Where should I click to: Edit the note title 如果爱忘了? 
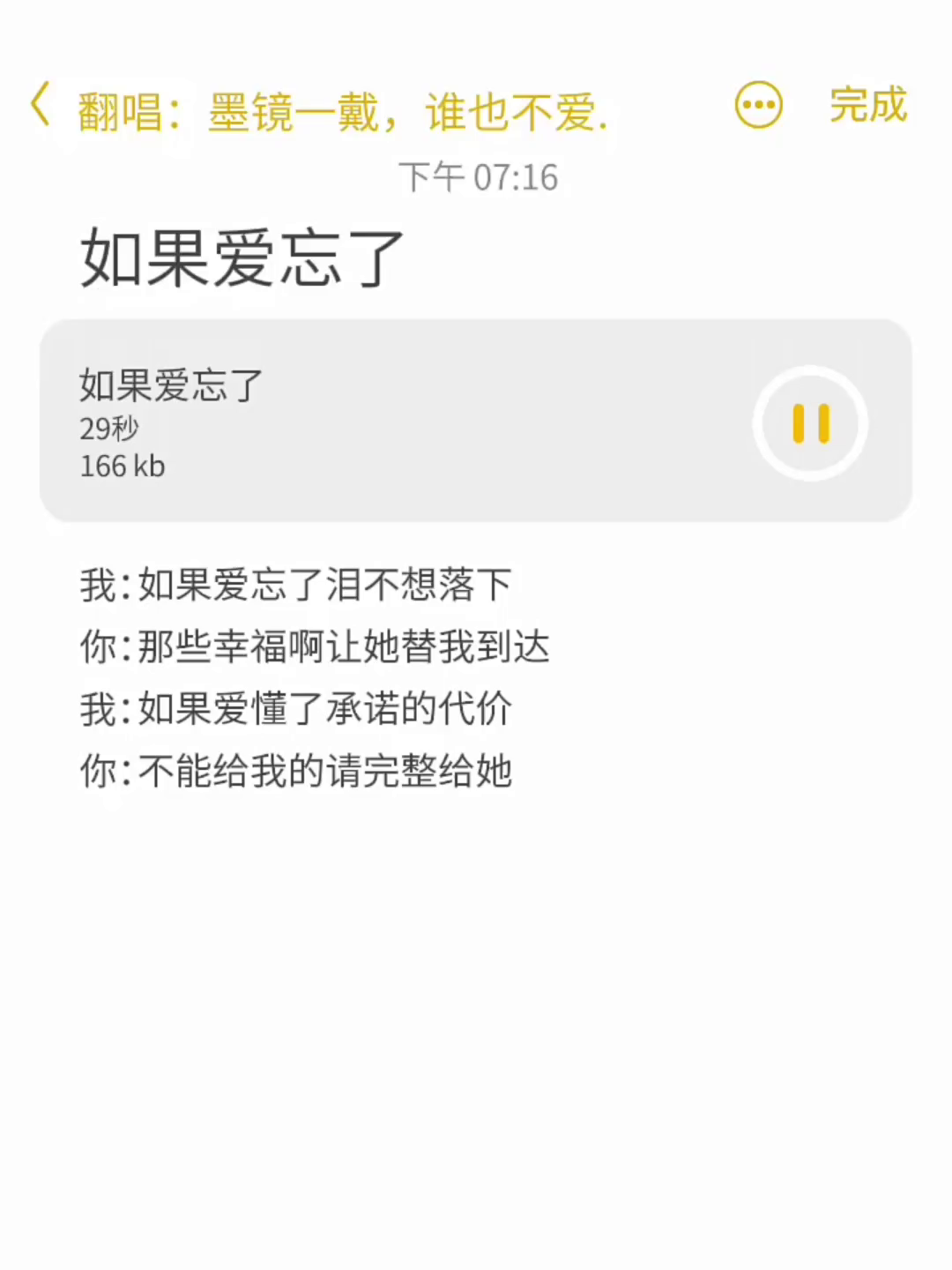(242, 258)
